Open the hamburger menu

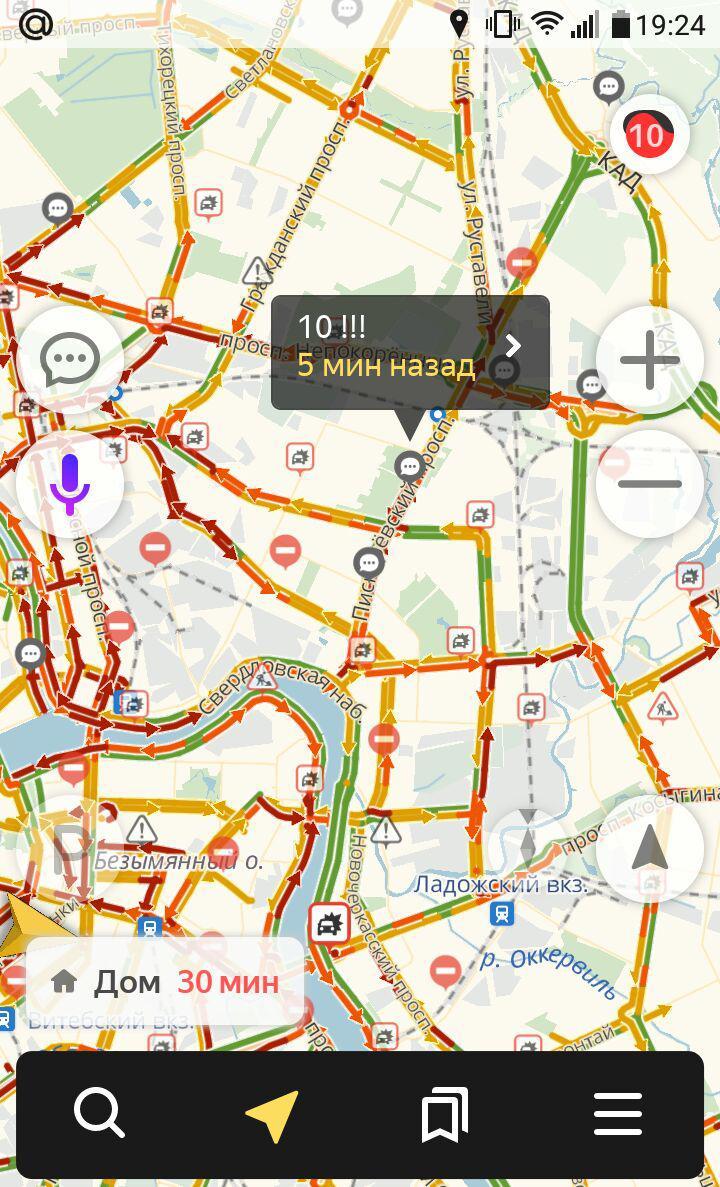618,1114
